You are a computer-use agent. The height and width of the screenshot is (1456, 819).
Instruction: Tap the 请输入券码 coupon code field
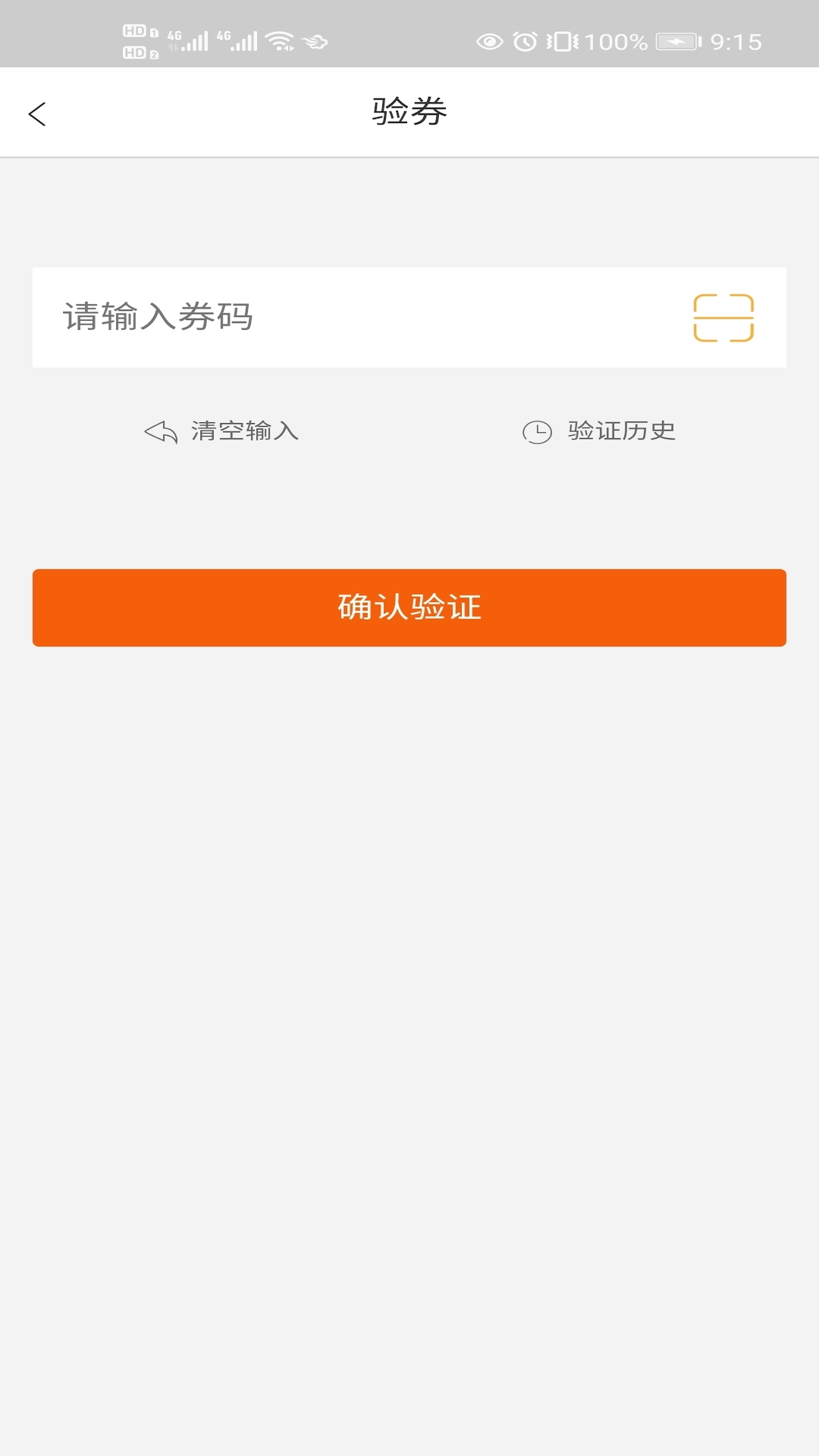coord(356,317)
